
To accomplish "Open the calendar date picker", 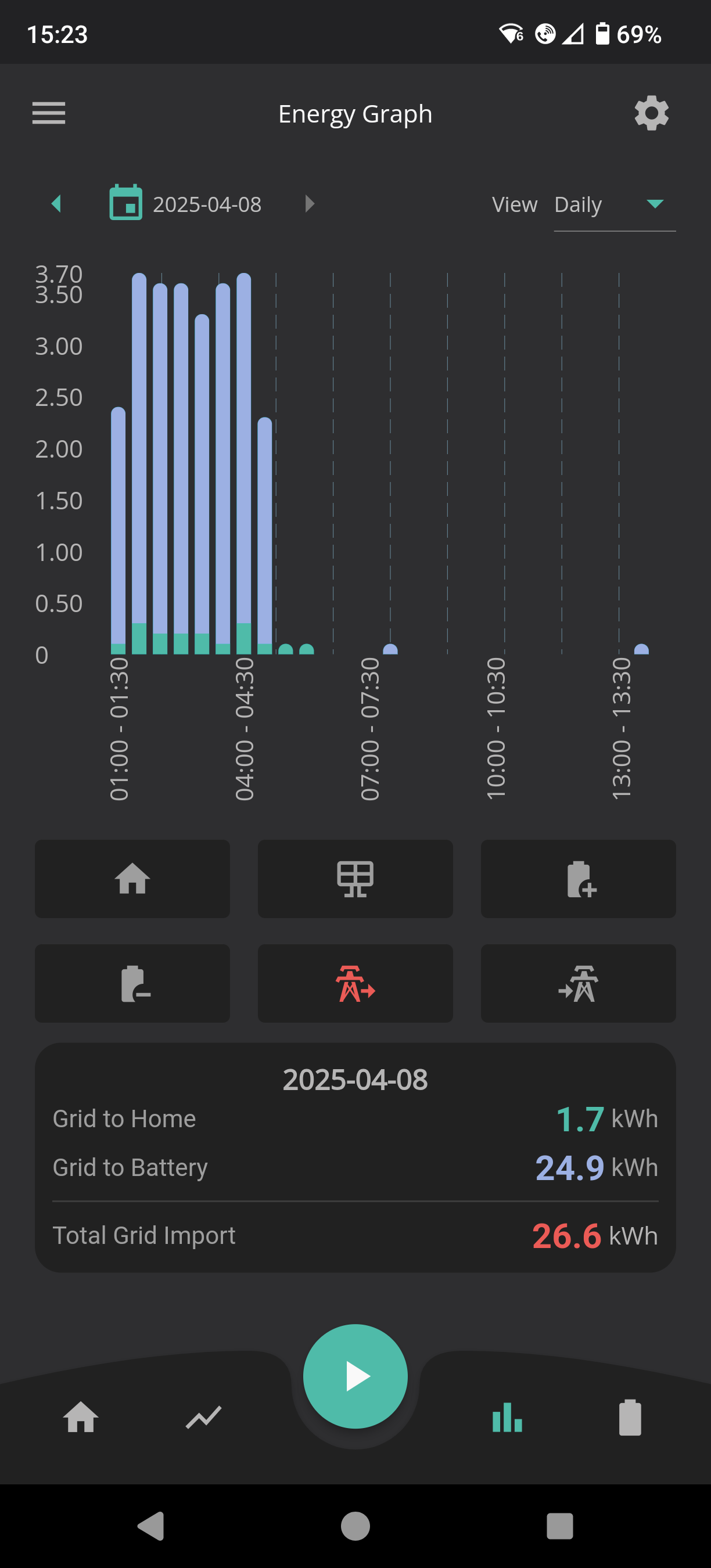I will coord(125,203).
